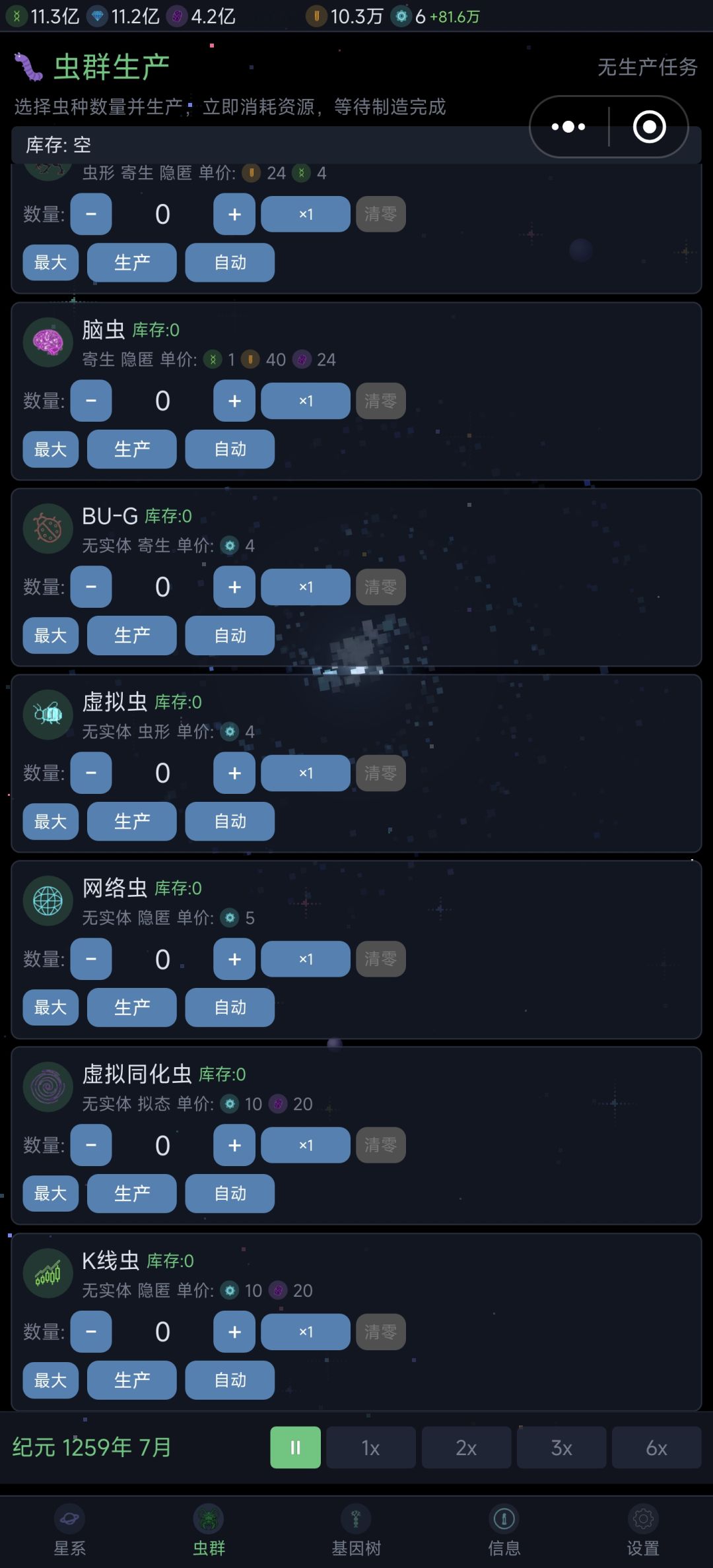Select 最大 for K线虫
Screen dimensions: 713x1568
[x=51, y=1380]
